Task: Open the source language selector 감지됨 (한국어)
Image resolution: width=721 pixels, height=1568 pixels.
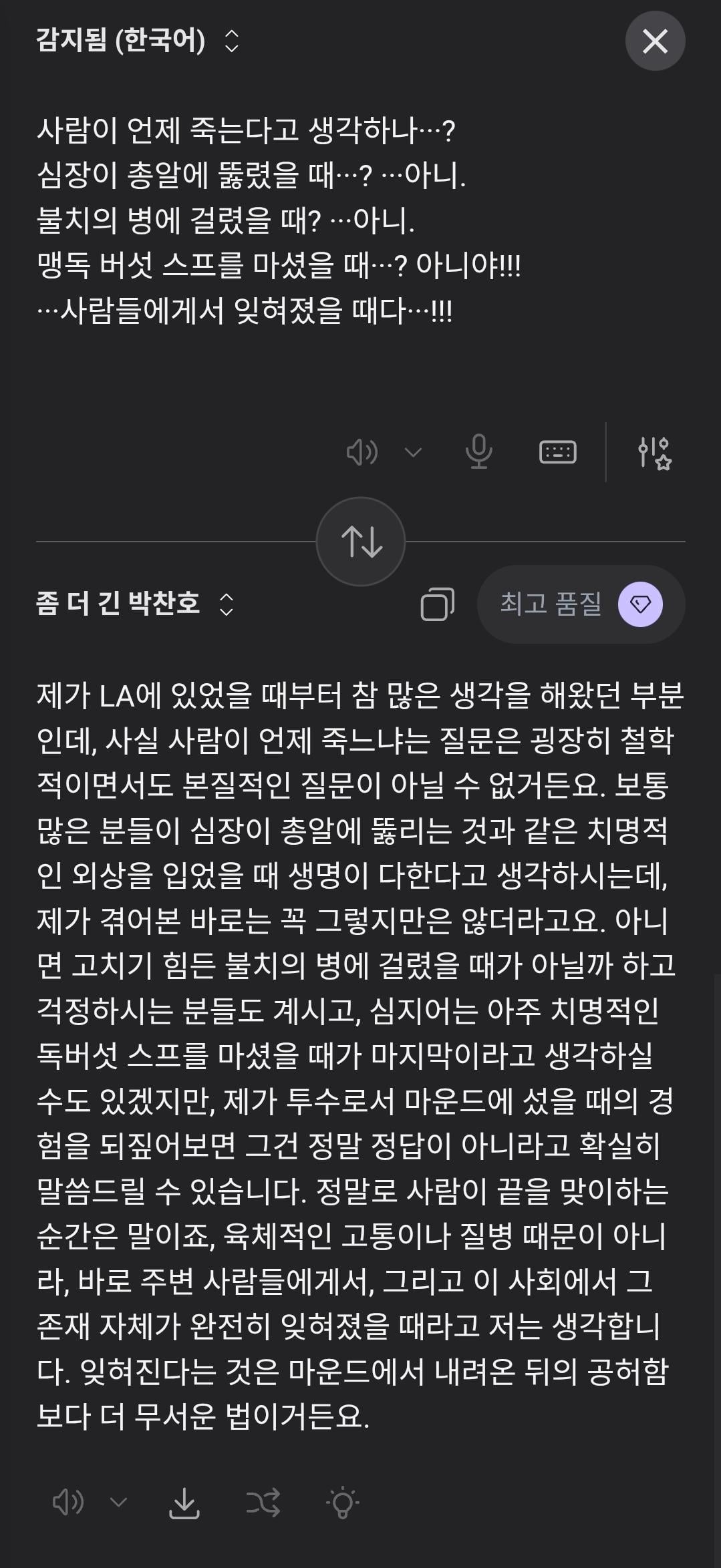Action: 138,41
